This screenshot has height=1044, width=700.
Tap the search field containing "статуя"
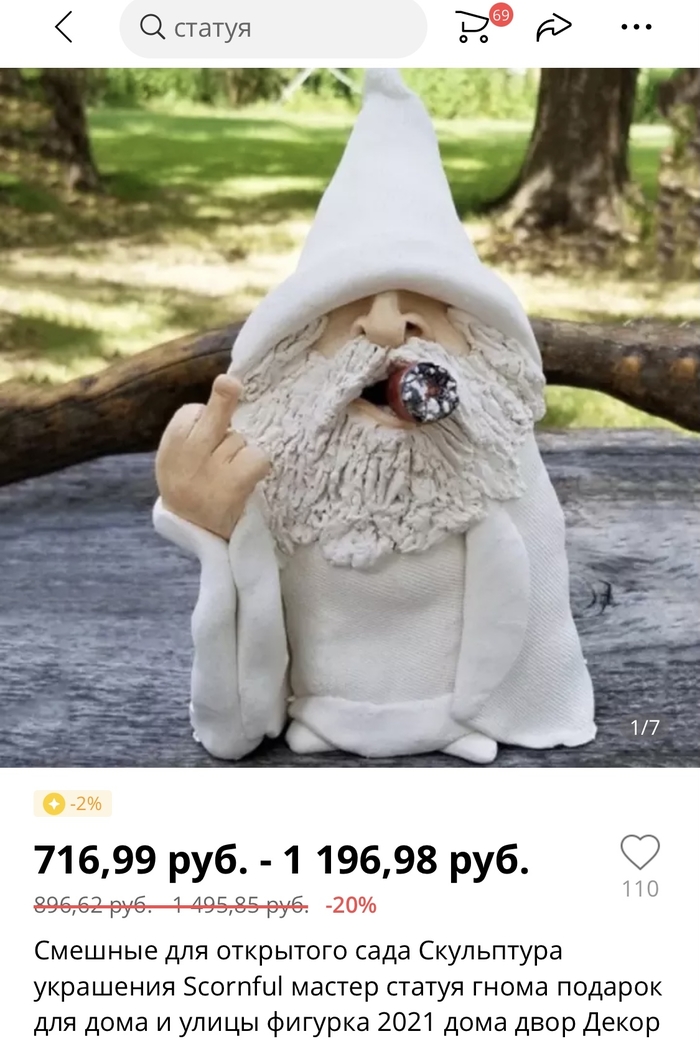272,29
